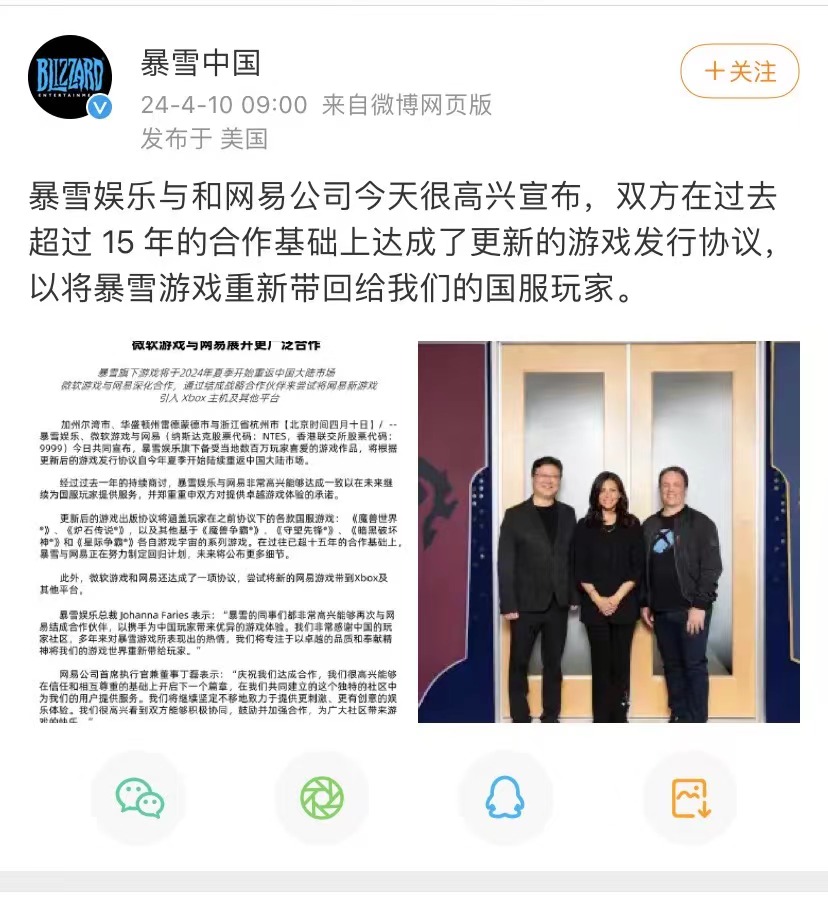Viewport: 828px width, 900px height.
Task: View the photo of three people
Action: tap(608, 532)
